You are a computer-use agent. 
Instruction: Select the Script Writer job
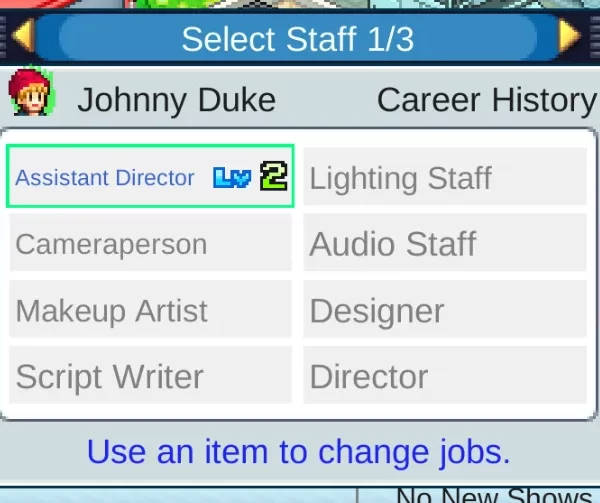(x=150, y=376)
